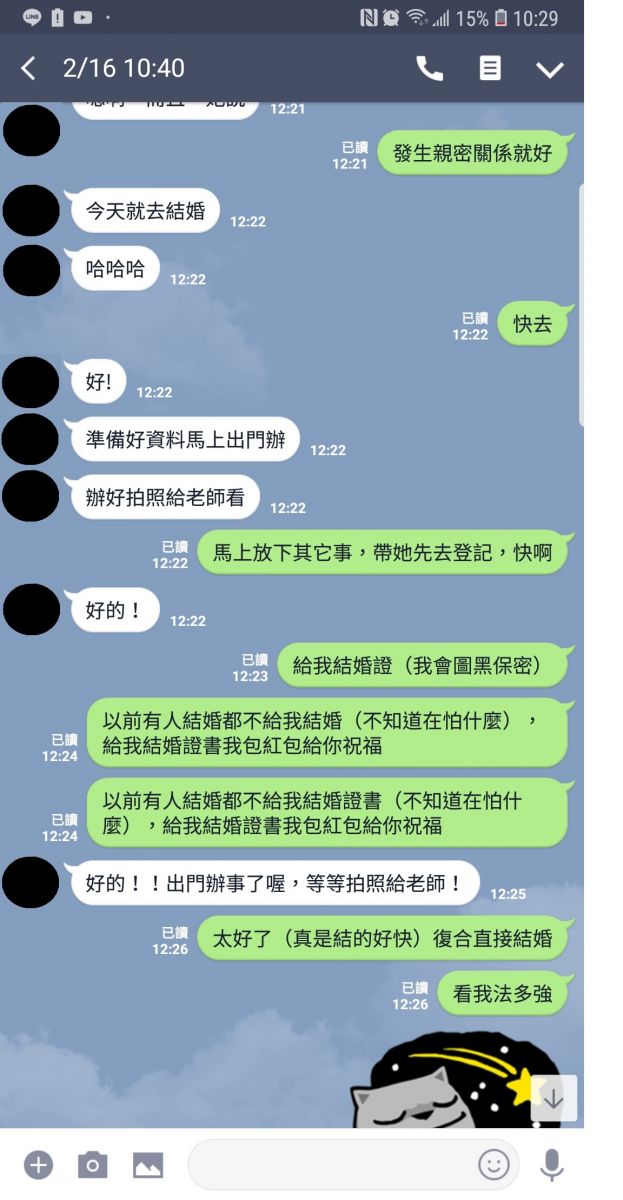Open the camera to take photo
This screenshot has height=1200, width=623.
click(93, 1164)
